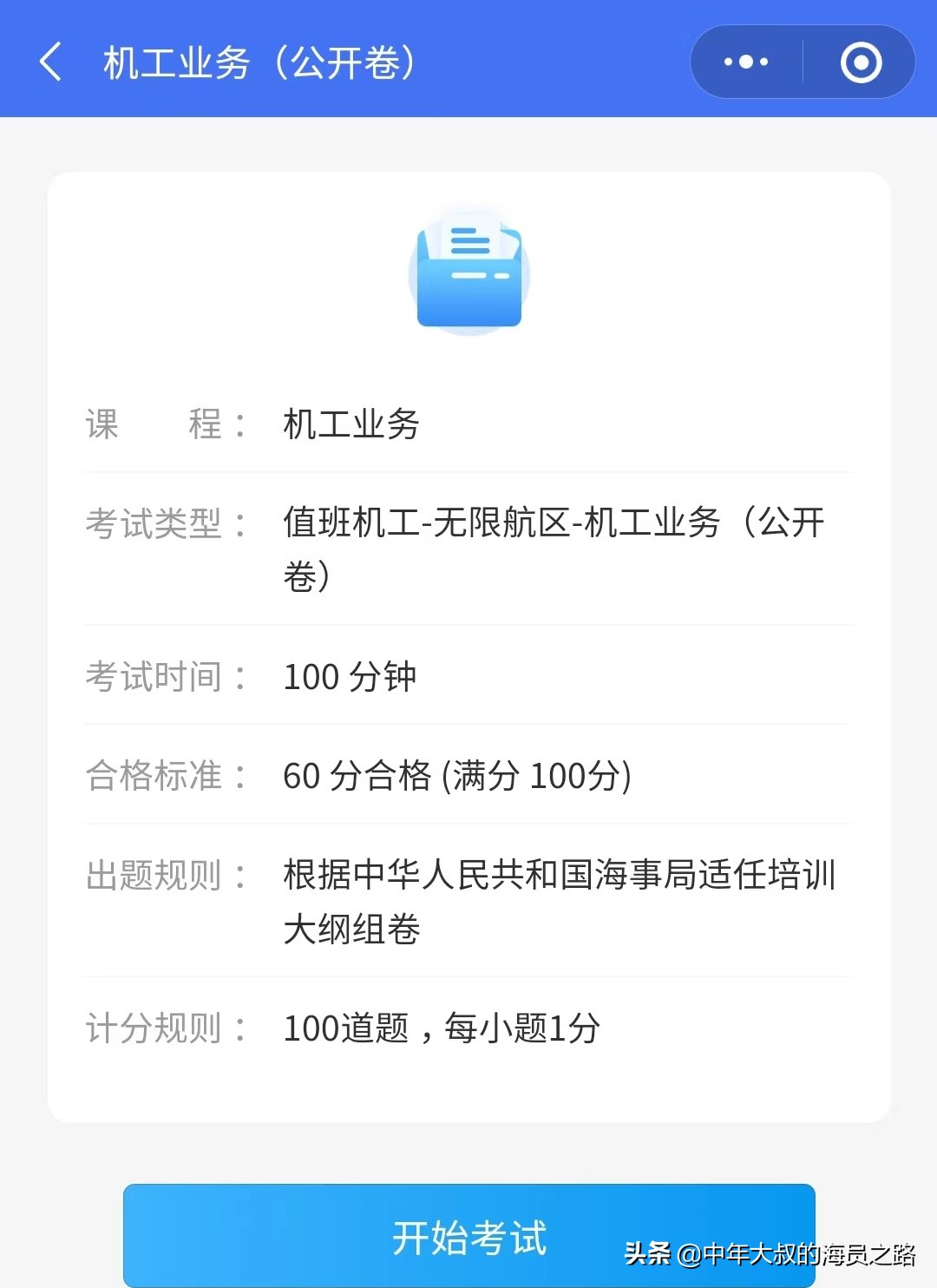Viewport: 937px width, 1288px height.
Task: Click the back chevron in the header
Action: [x=50, y=62]
